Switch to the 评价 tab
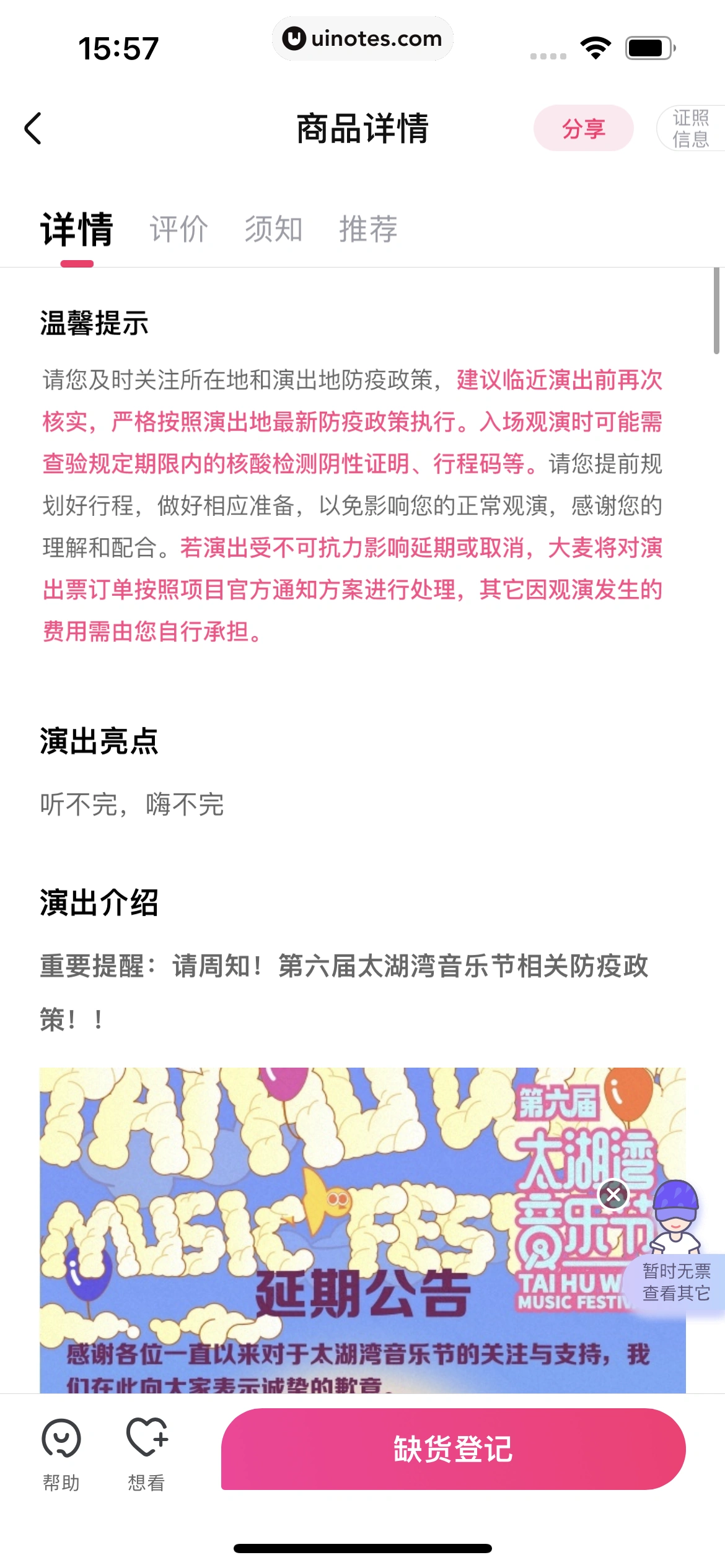The height and width of the screenshot is (1568, 725). (x=178, y=229)
